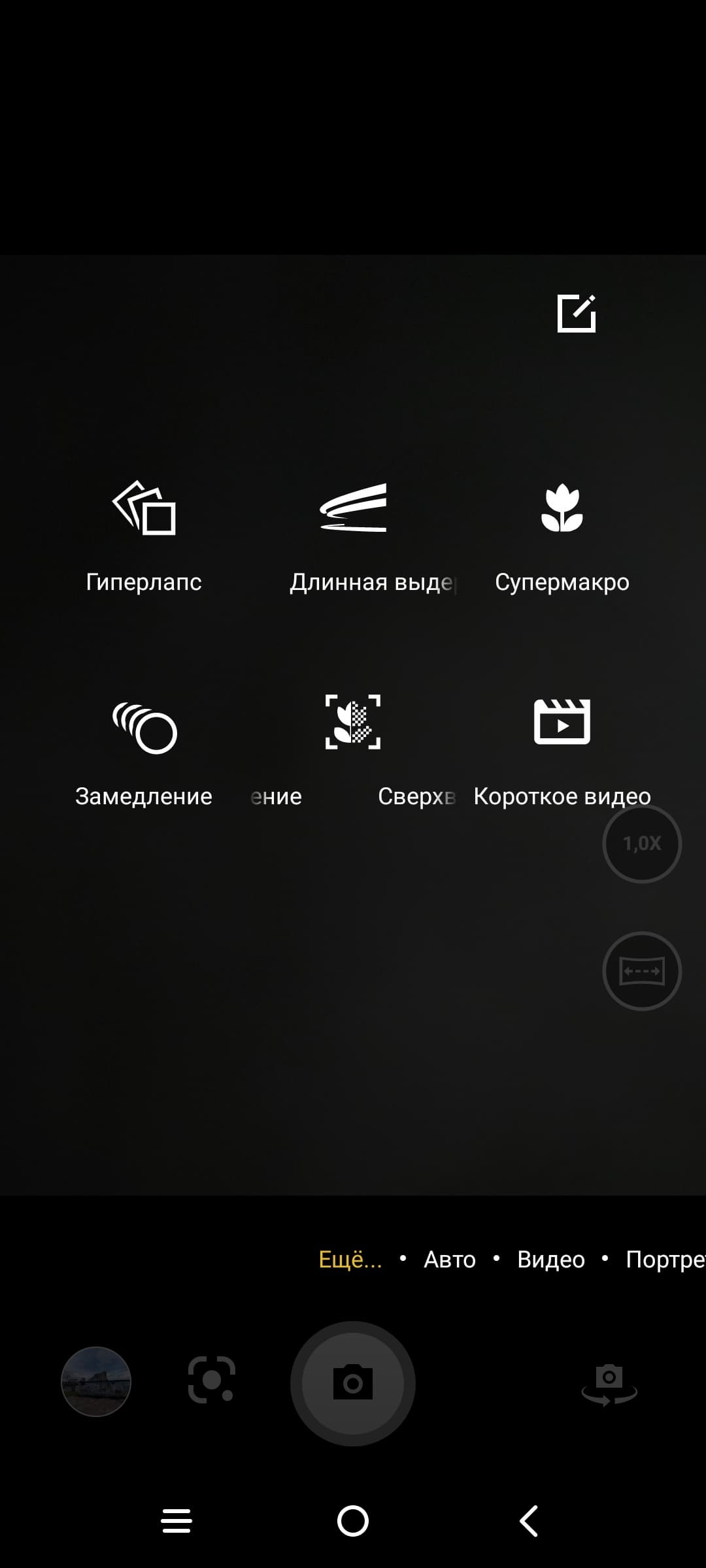Switch to the Портрет mode tab

coord(664,1259)
